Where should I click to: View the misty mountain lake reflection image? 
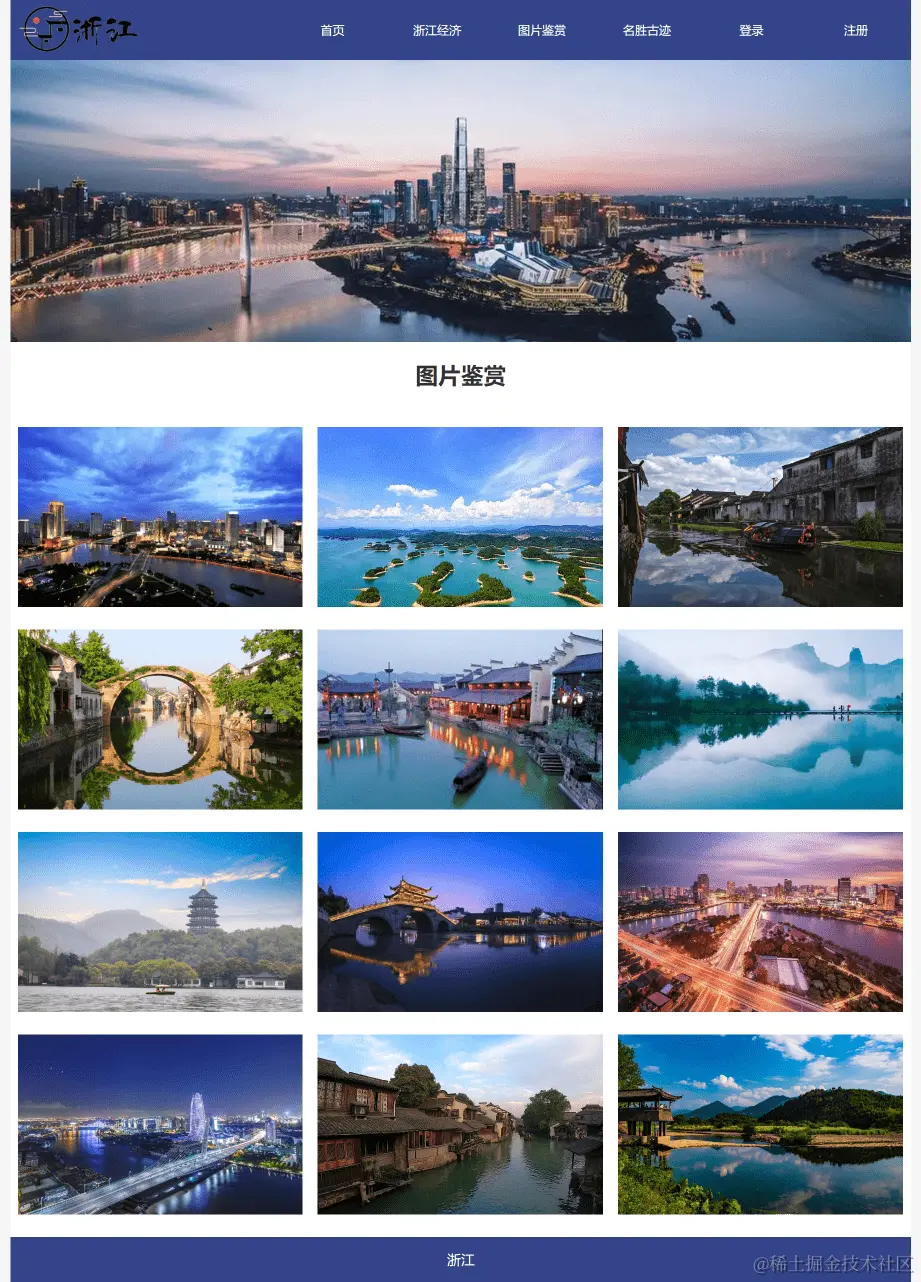tap(760, 718)
